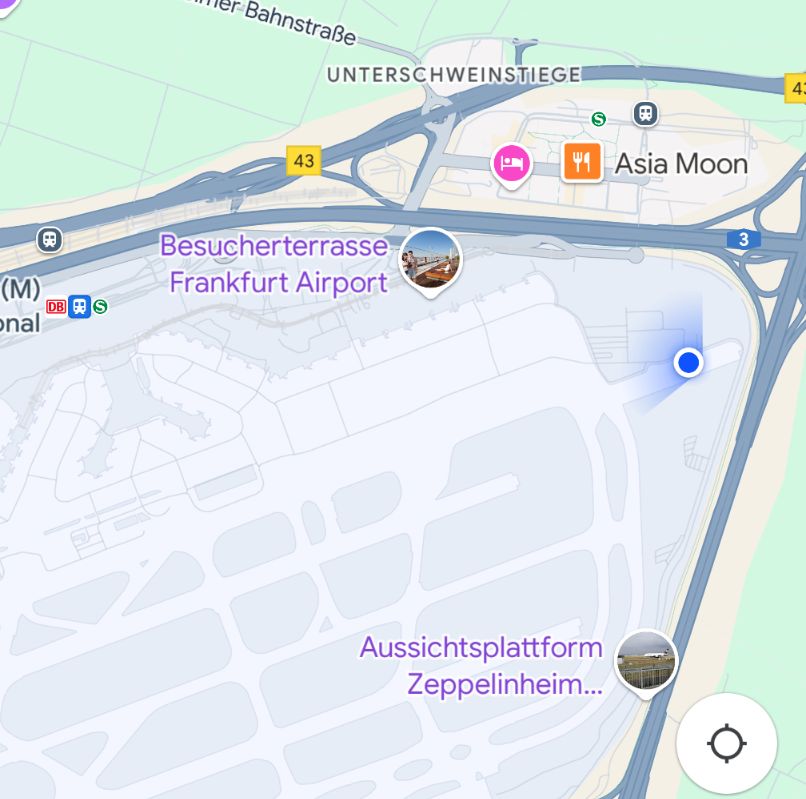Tap the pink hotel pin

[511, 162]
